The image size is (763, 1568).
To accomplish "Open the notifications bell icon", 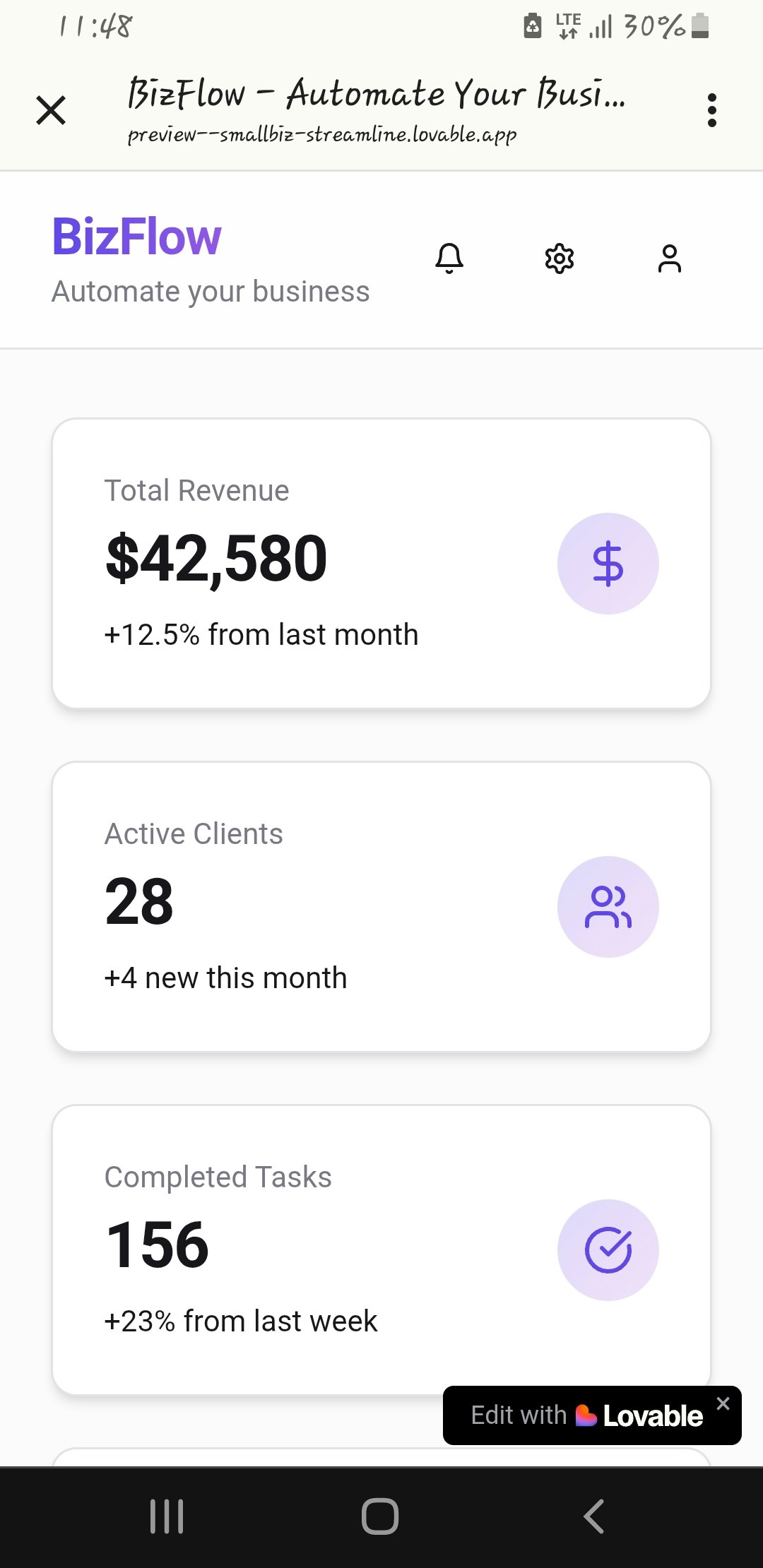I will (x=450, y=259).
